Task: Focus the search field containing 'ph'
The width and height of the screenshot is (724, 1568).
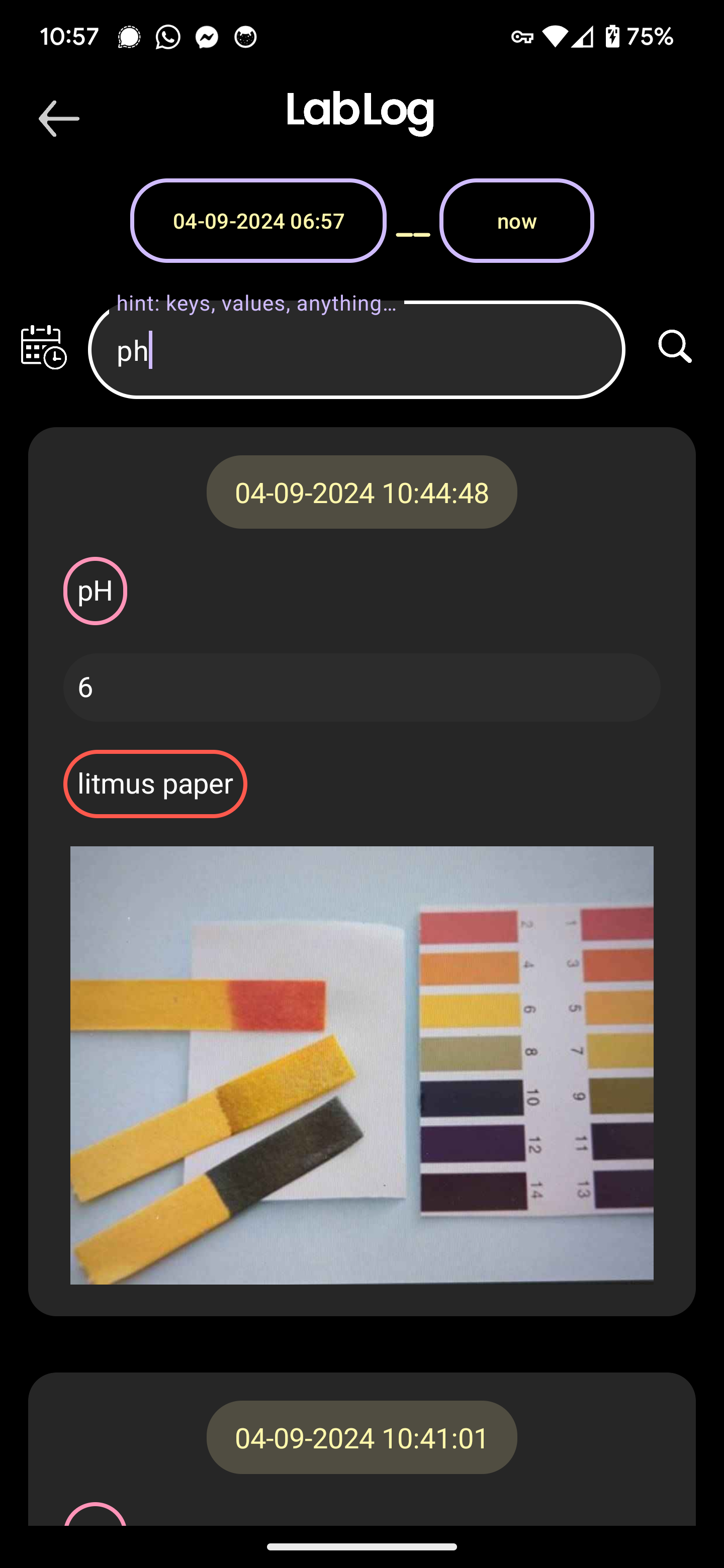Action: 356,351
